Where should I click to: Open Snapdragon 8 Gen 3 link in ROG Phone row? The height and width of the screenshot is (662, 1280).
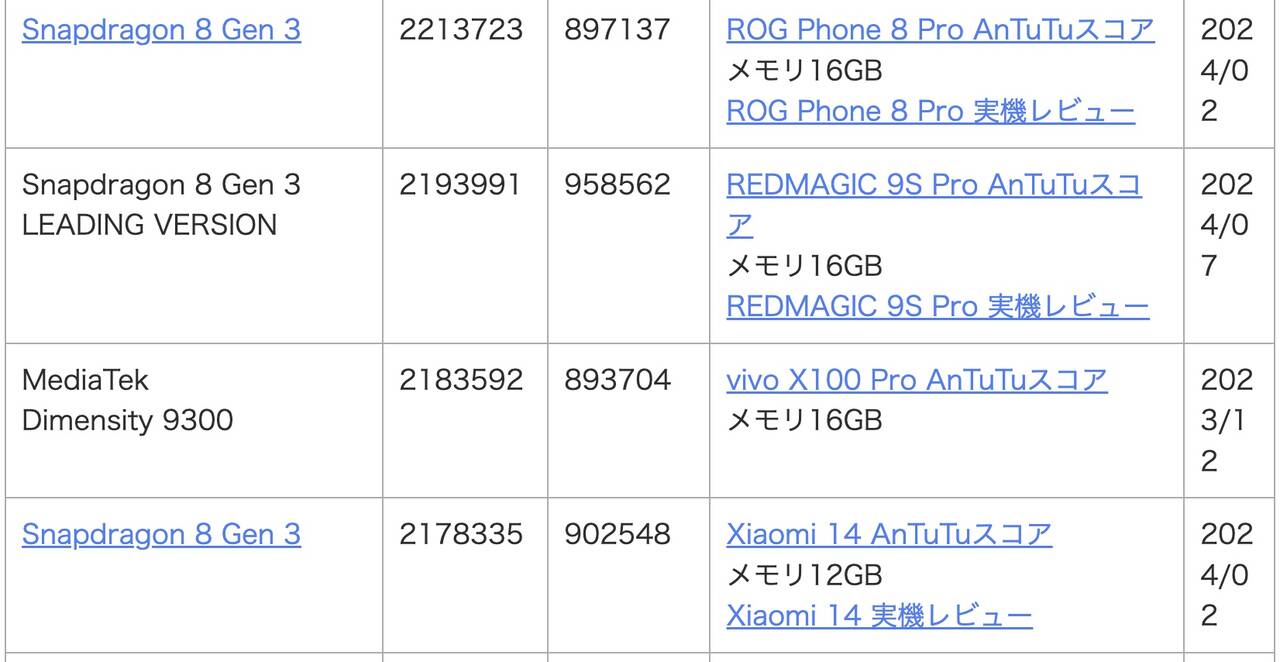(x=161, y=30)
